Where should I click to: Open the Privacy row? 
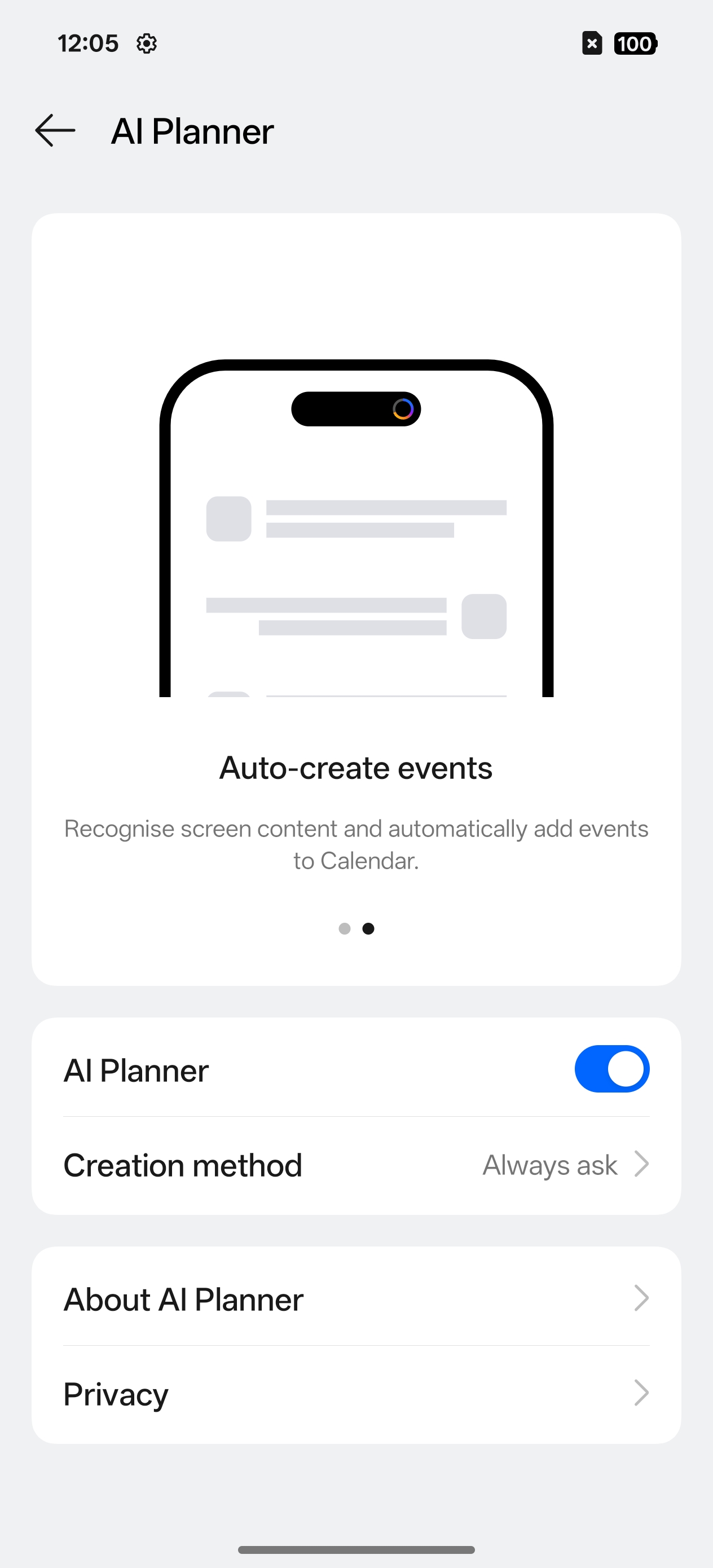(356, 1394)
